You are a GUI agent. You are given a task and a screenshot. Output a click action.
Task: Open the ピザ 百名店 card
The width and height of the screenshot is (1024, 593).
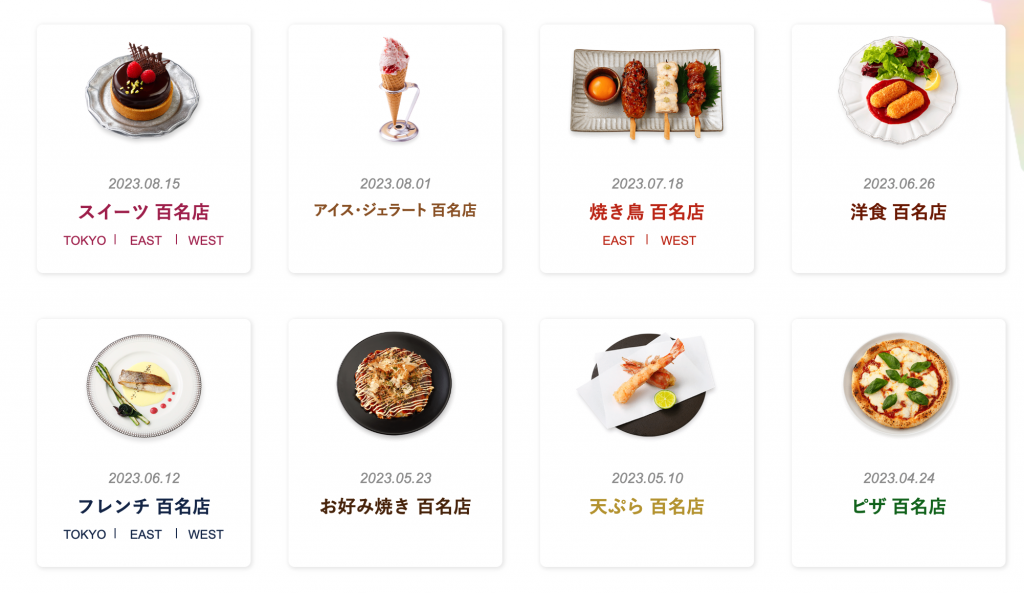(898, 506)
